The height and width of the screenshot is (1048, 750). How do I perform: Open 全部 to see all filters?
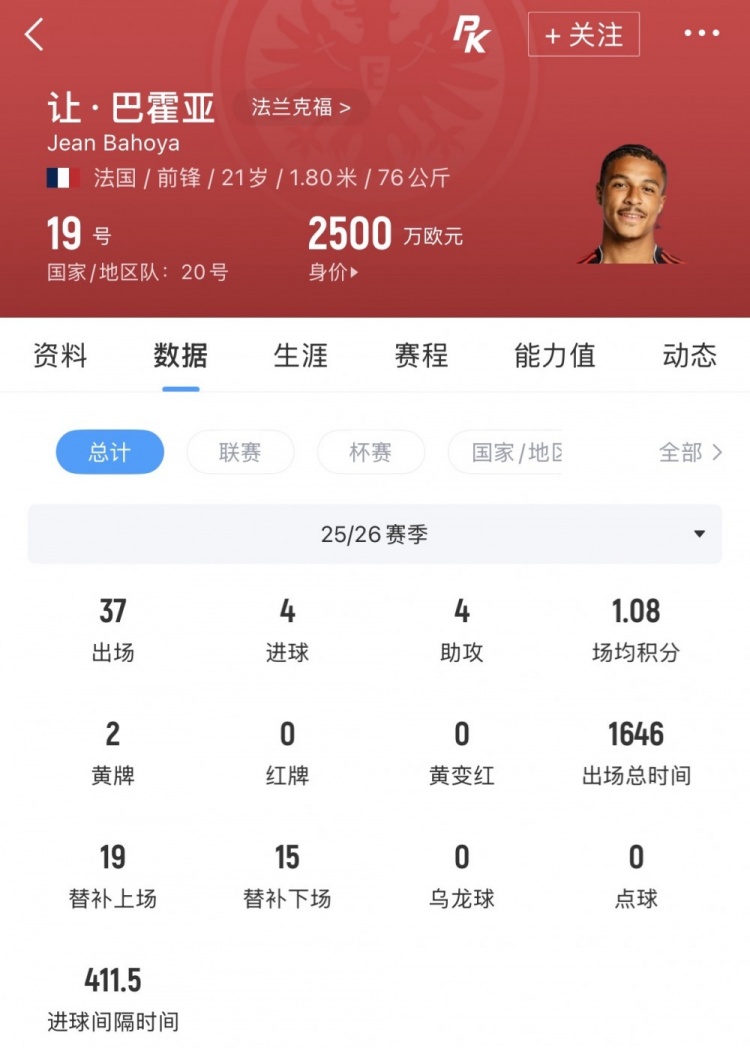[x=691, y=452]
